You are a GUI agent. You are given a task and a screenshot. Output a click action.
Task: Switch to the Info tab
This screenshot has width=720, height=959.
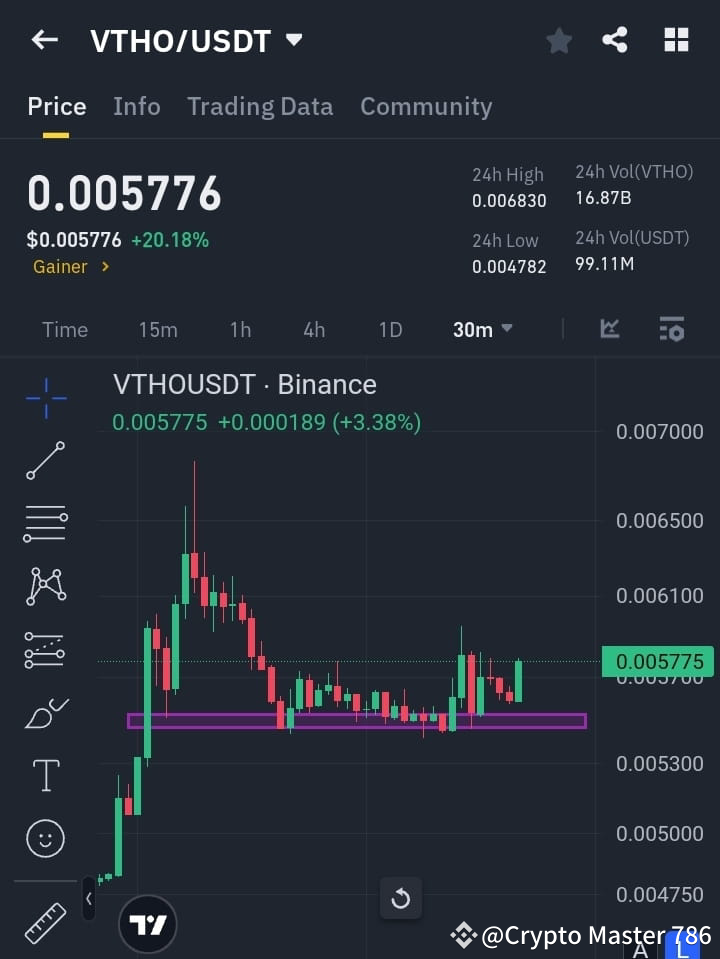coord(136,107)
